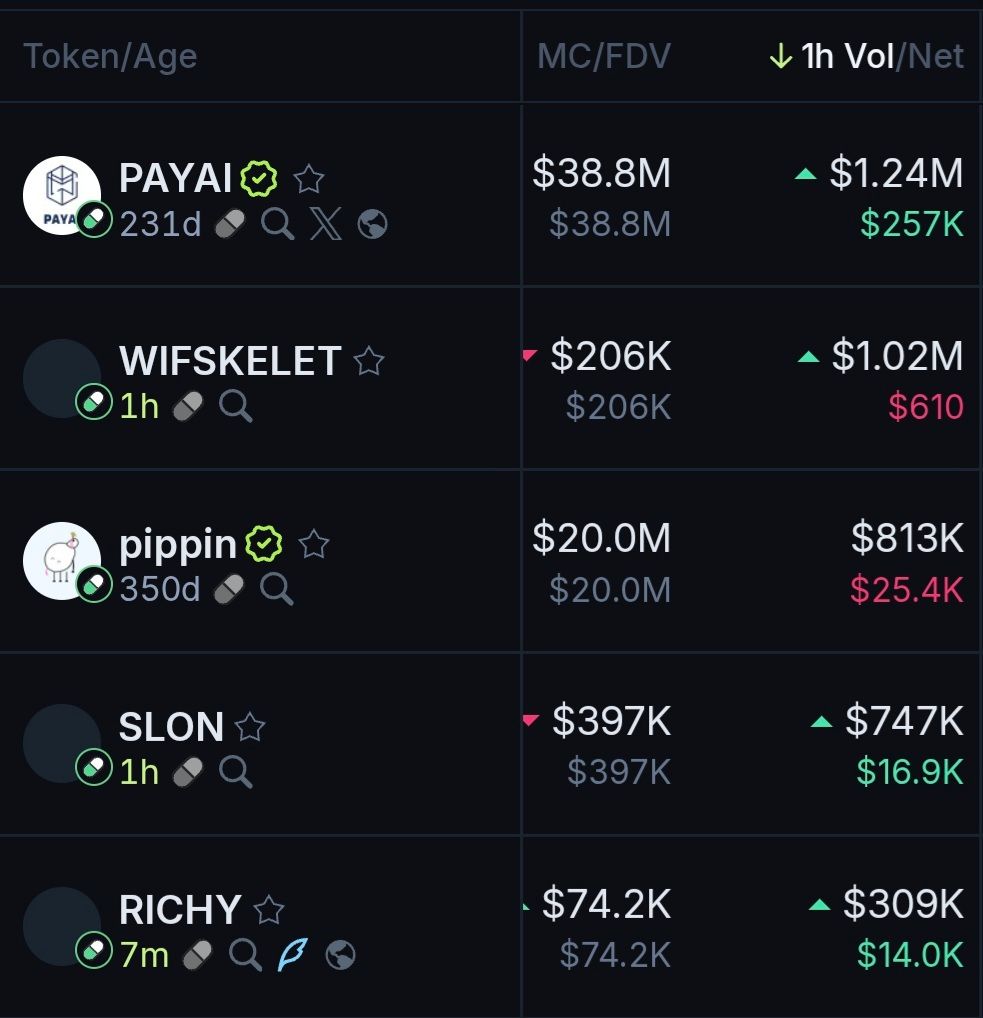Open PAYAI's website globe icon
The image size is (983, 1018).
pos(373,224)
